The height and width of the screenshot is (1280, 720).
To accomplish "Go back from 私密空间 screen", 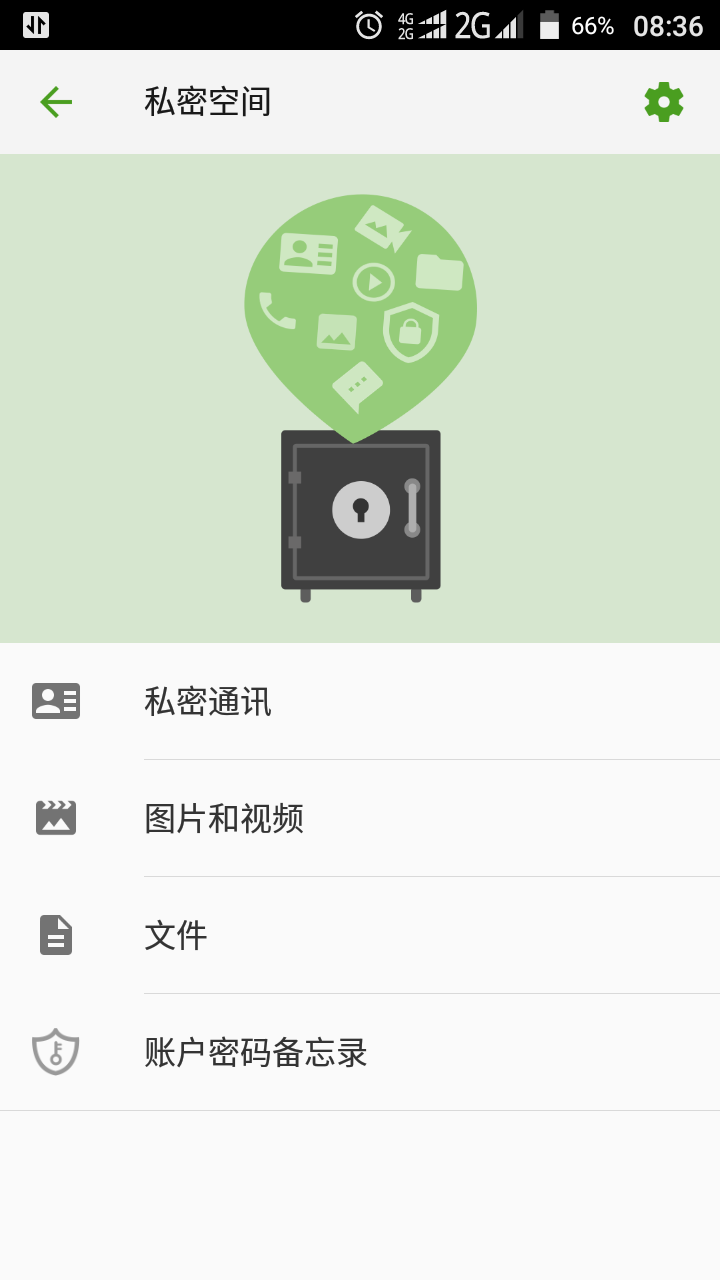I will (56, 102).
